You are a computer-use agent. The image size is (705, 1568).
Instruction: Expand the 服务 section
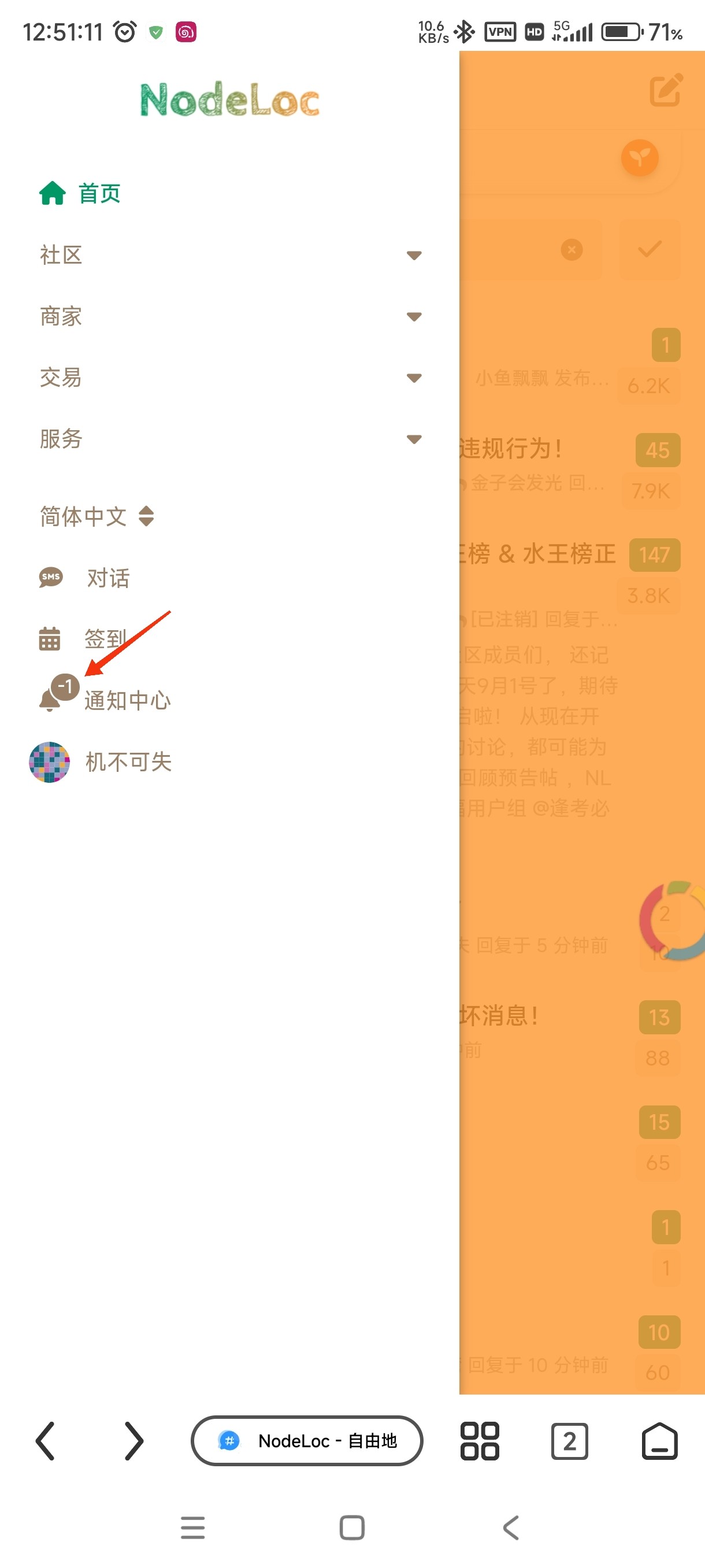coord(230,439)
